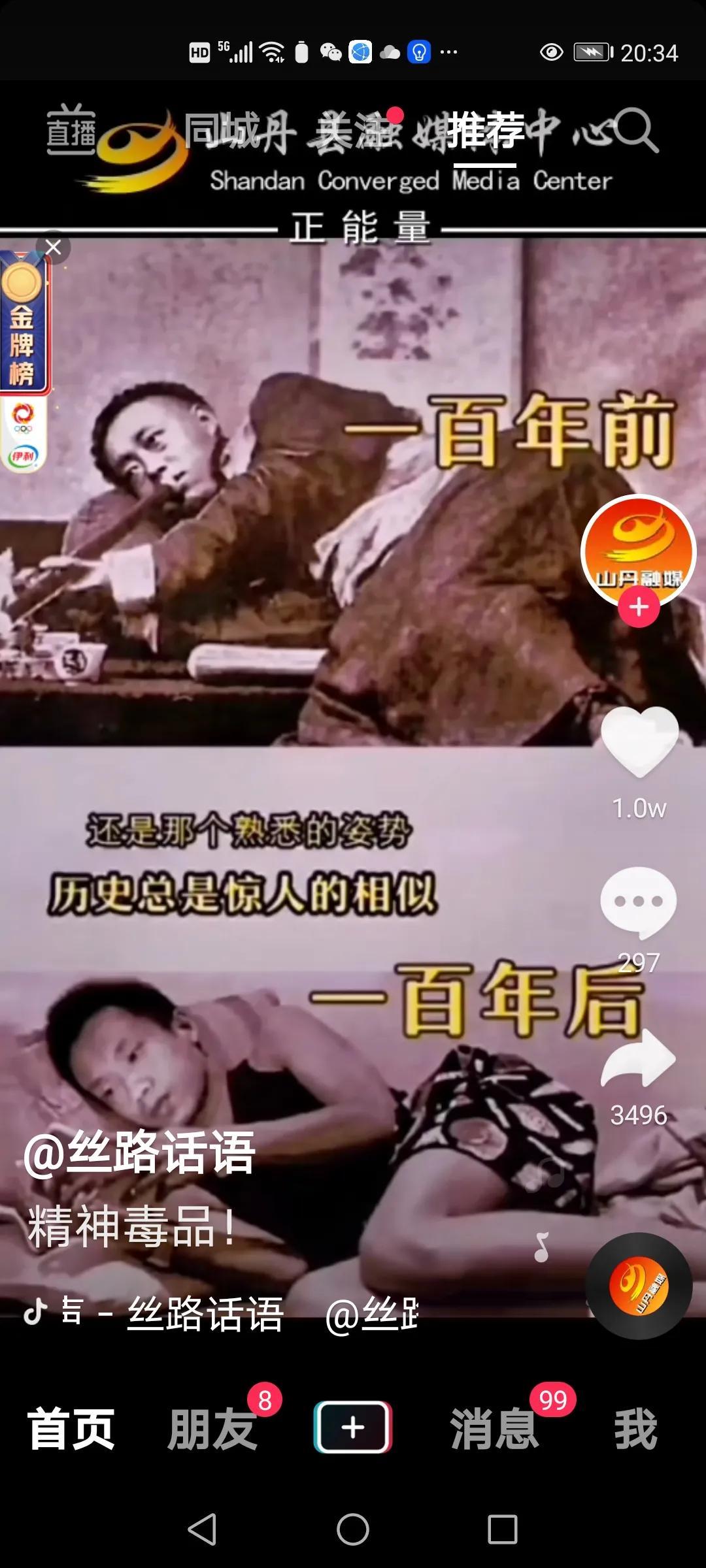Tap the 丝路话语 sound track title
Viewport: 706px width, 1568px height.
[x=205, y=1313]
